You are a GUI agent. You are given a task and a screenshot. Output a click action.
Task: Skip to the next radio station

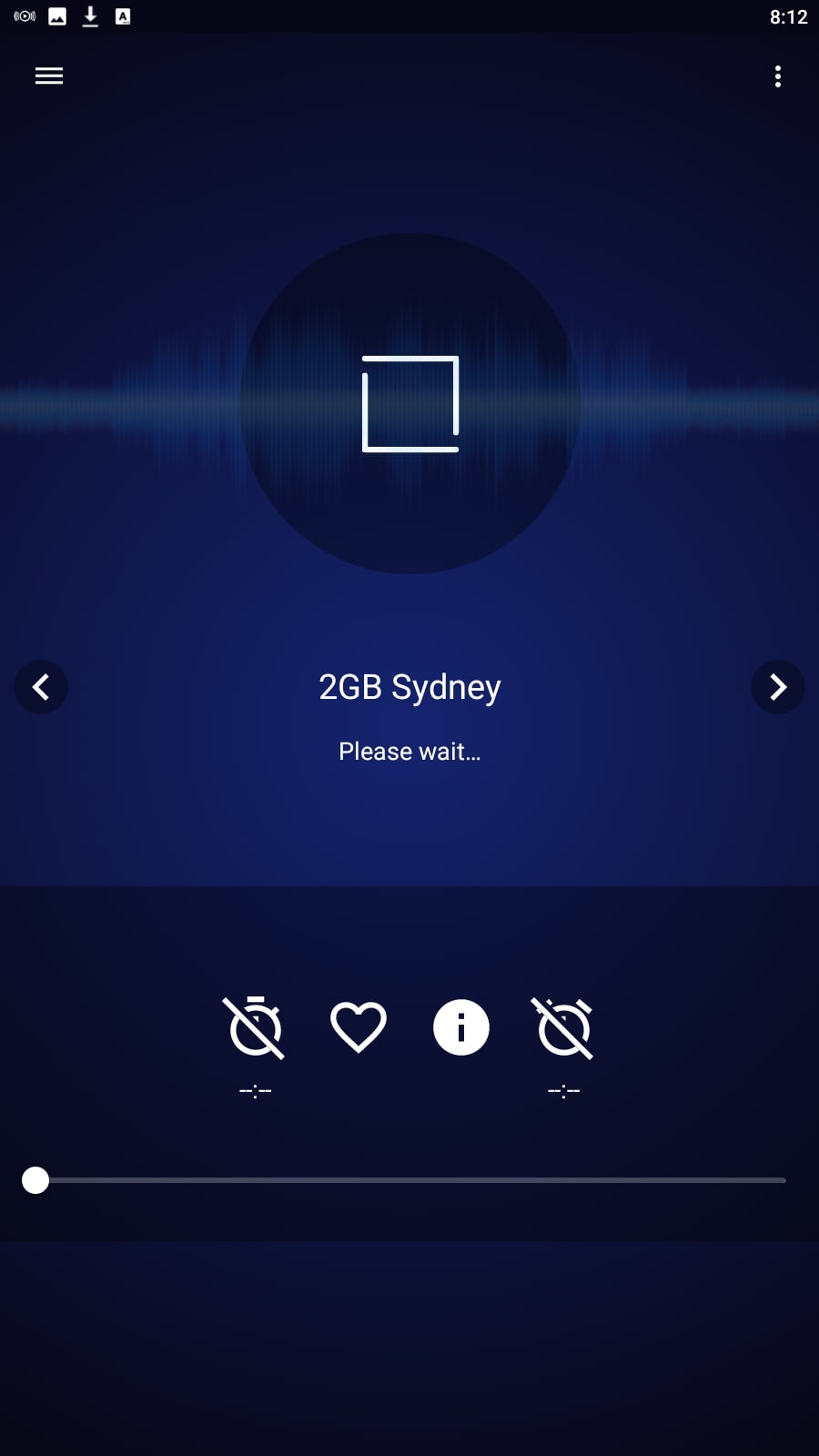point(778,687)
